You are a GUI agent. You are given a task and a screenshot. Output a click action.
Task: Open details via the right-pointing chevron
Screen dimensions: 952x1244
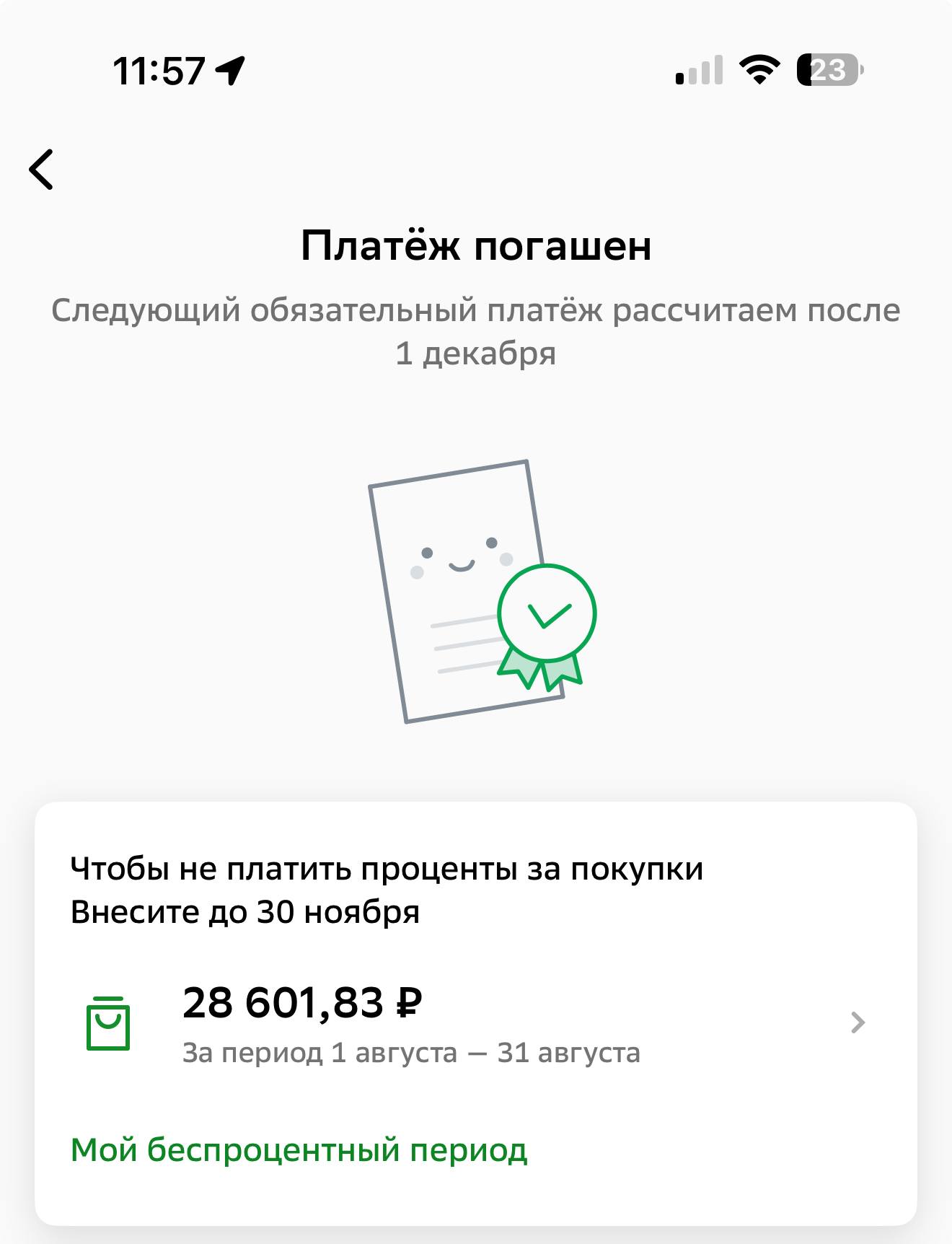click(857, 1022)
